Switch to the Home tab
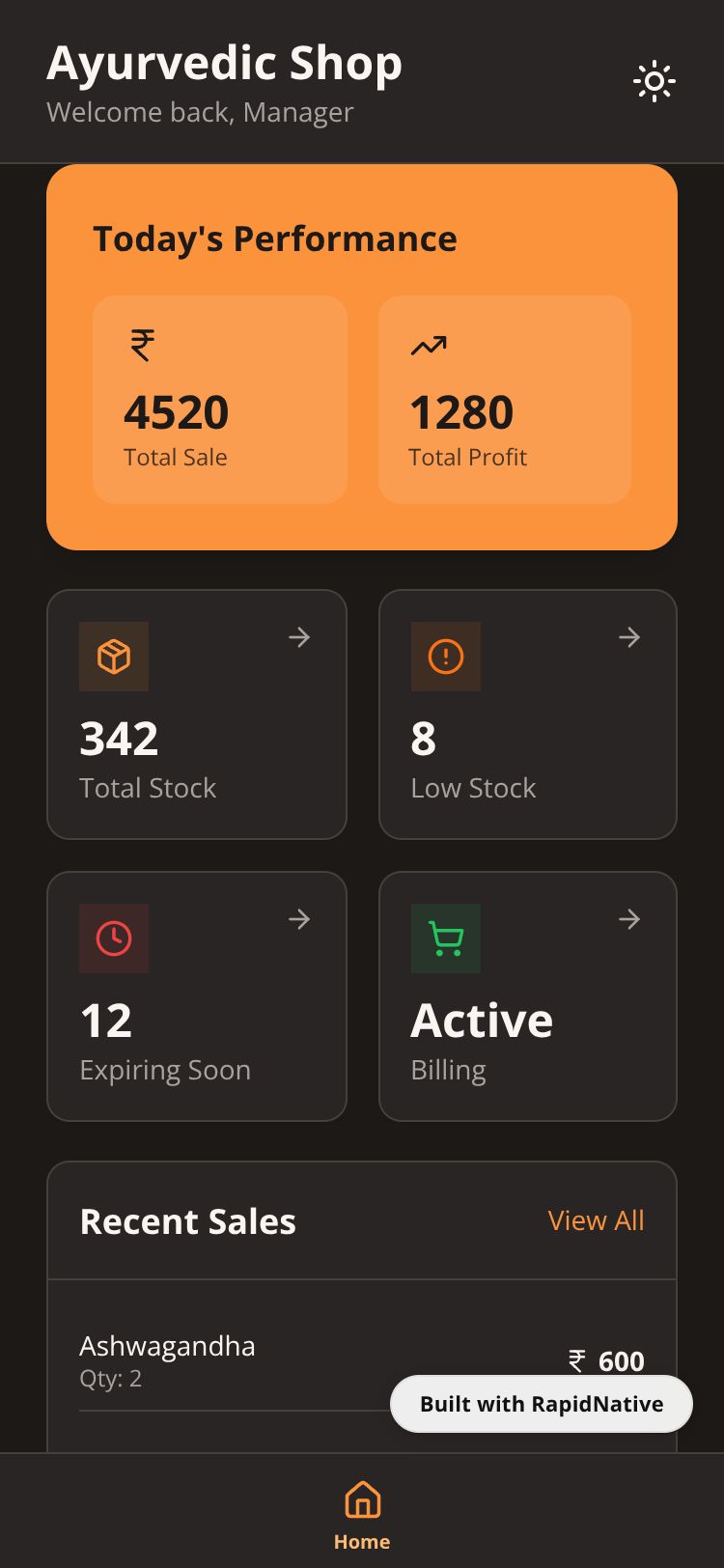 pos(362,1512)
